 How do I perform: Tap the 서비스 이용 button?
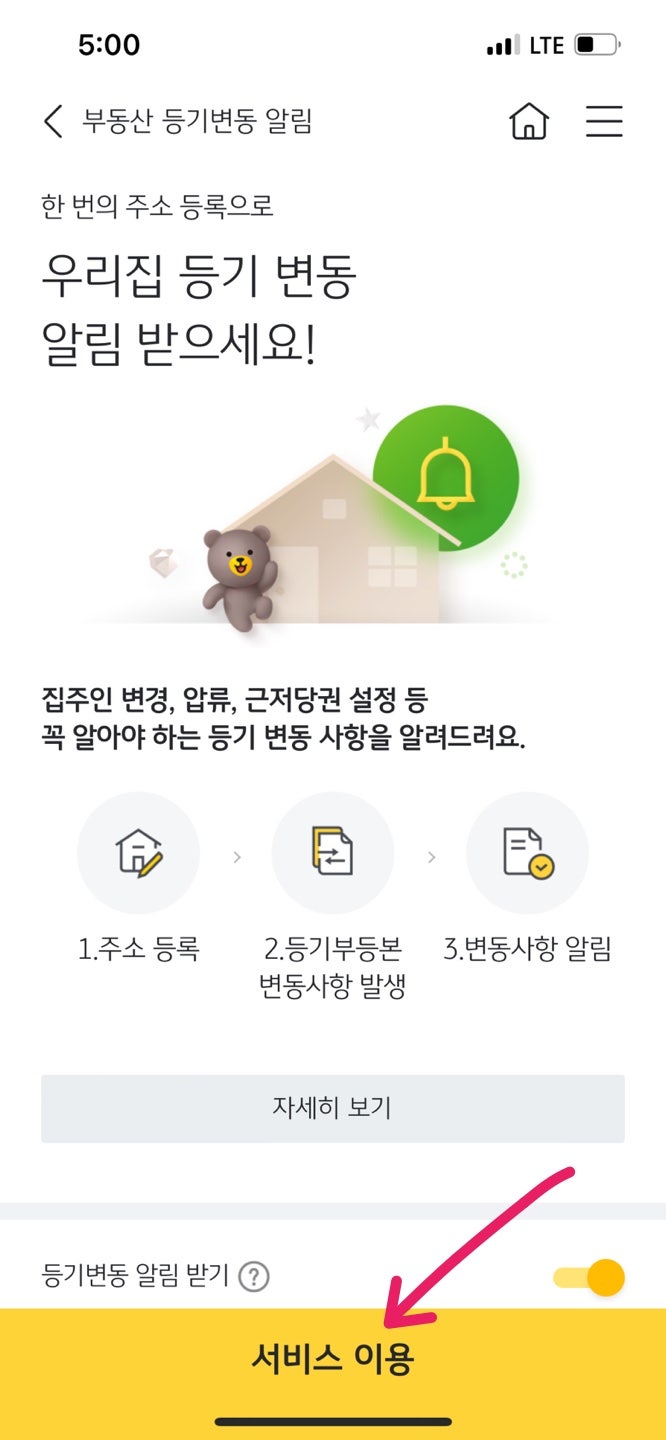332,1358
